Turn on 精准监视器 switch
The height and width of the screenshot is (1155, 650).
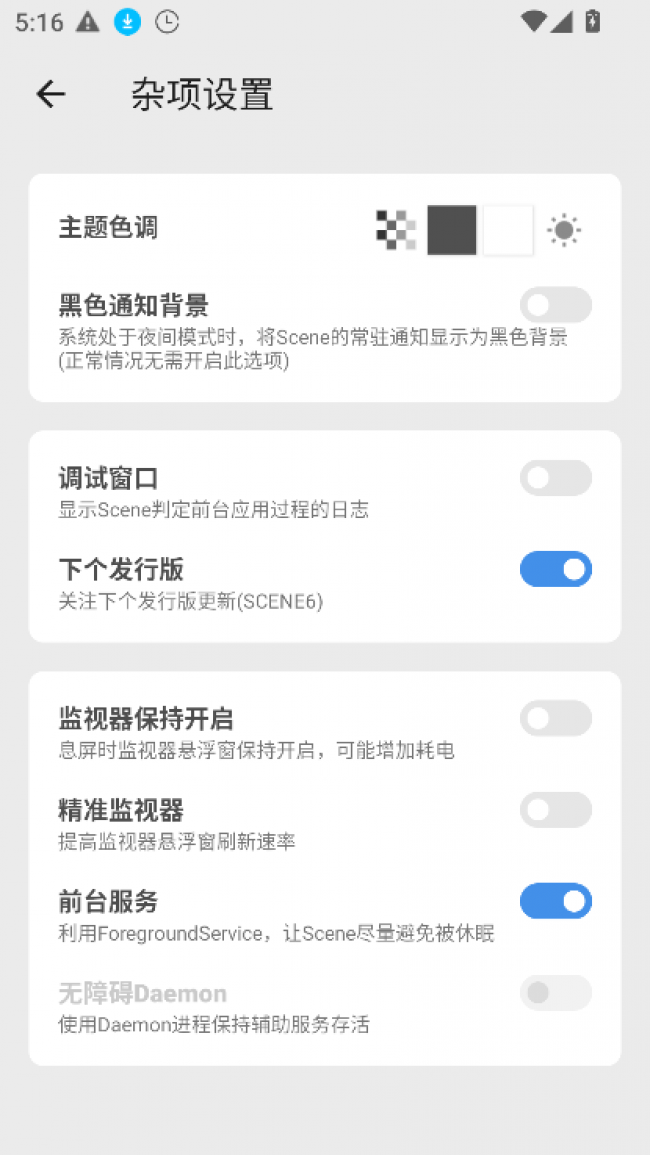click(x=555, y=810)
